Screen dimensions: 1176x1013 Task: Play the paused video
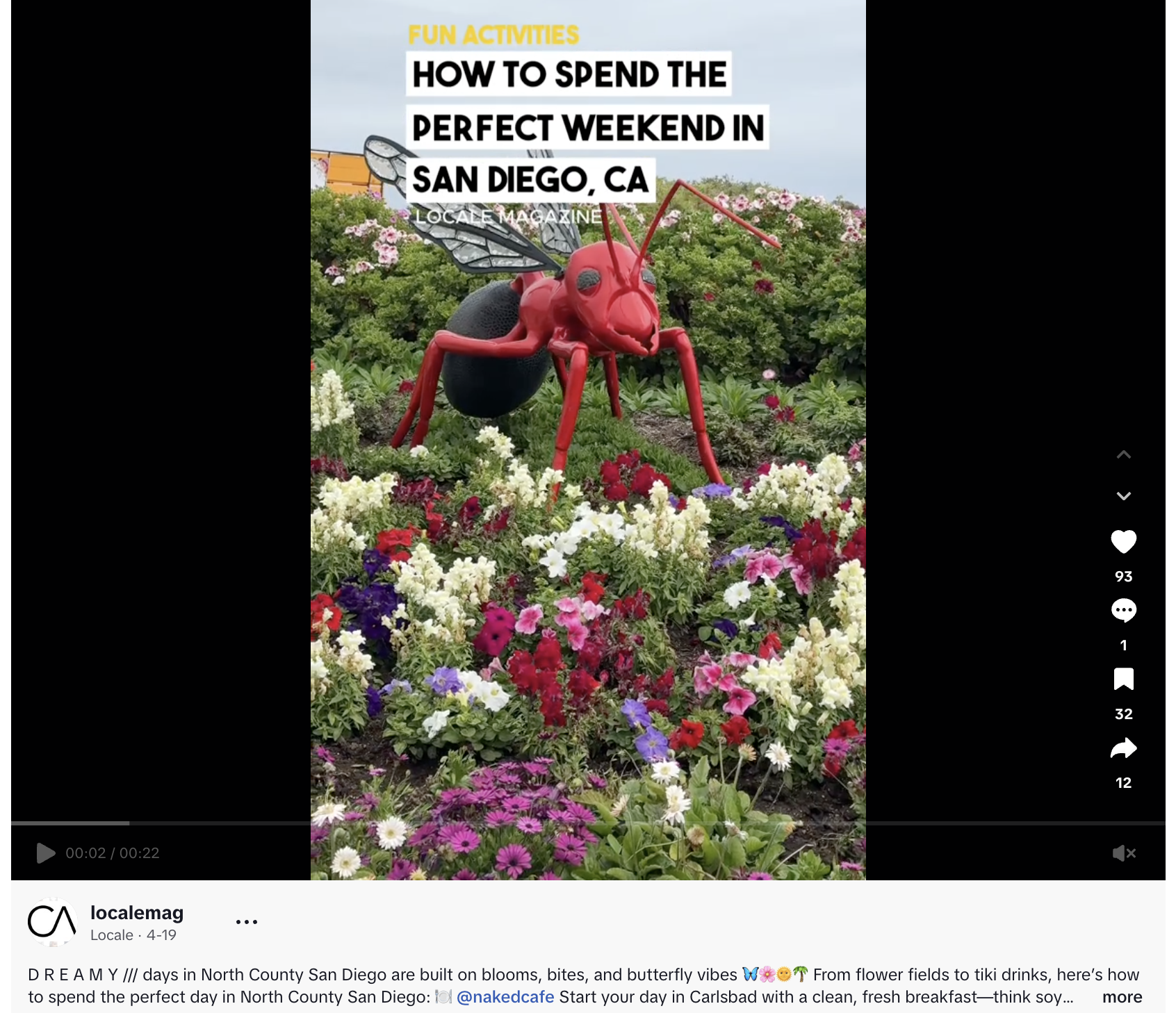click(x=46, y=853)
